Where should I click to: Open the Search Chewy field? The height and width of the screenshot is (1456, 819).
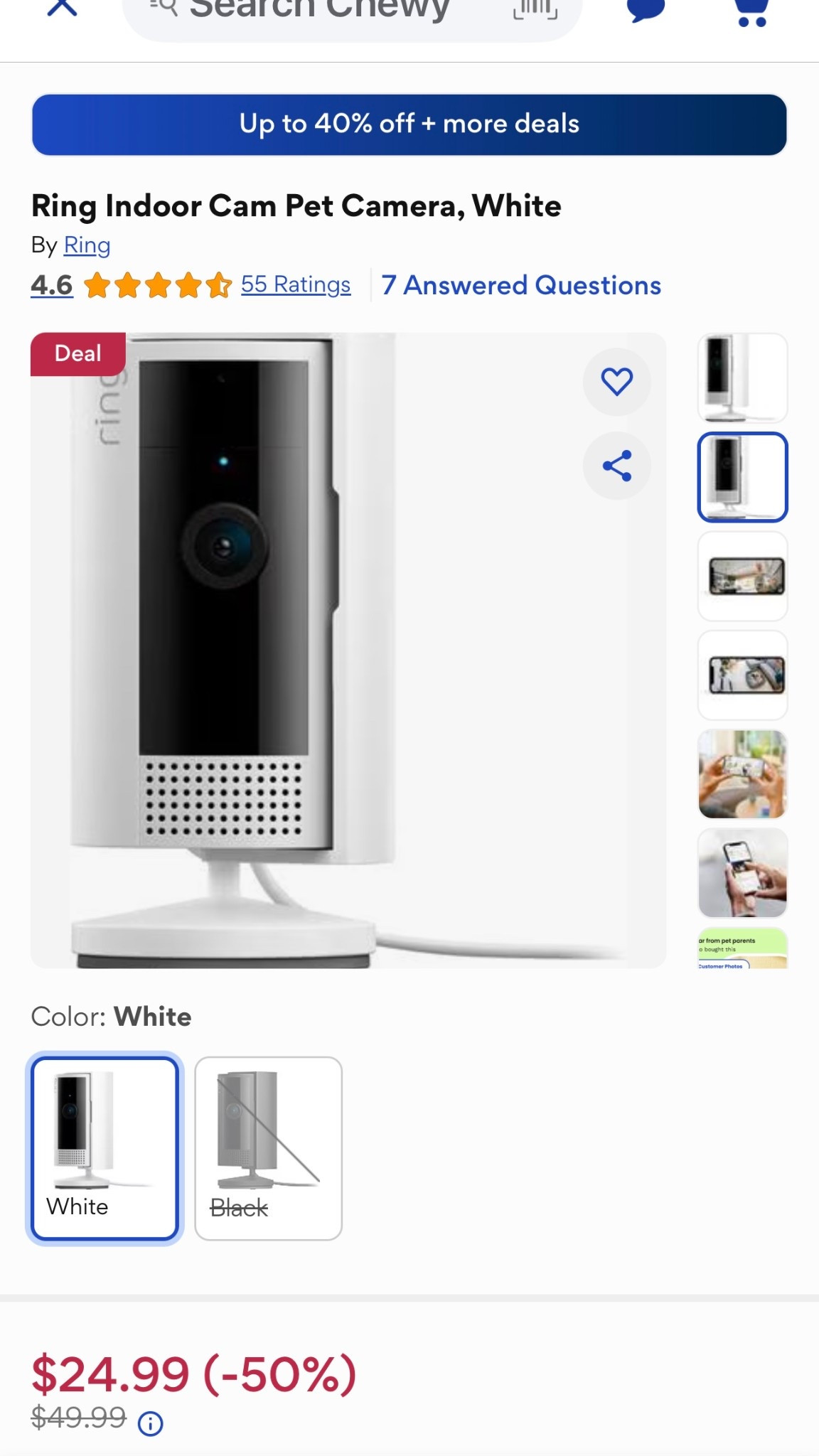pos(320,10)
